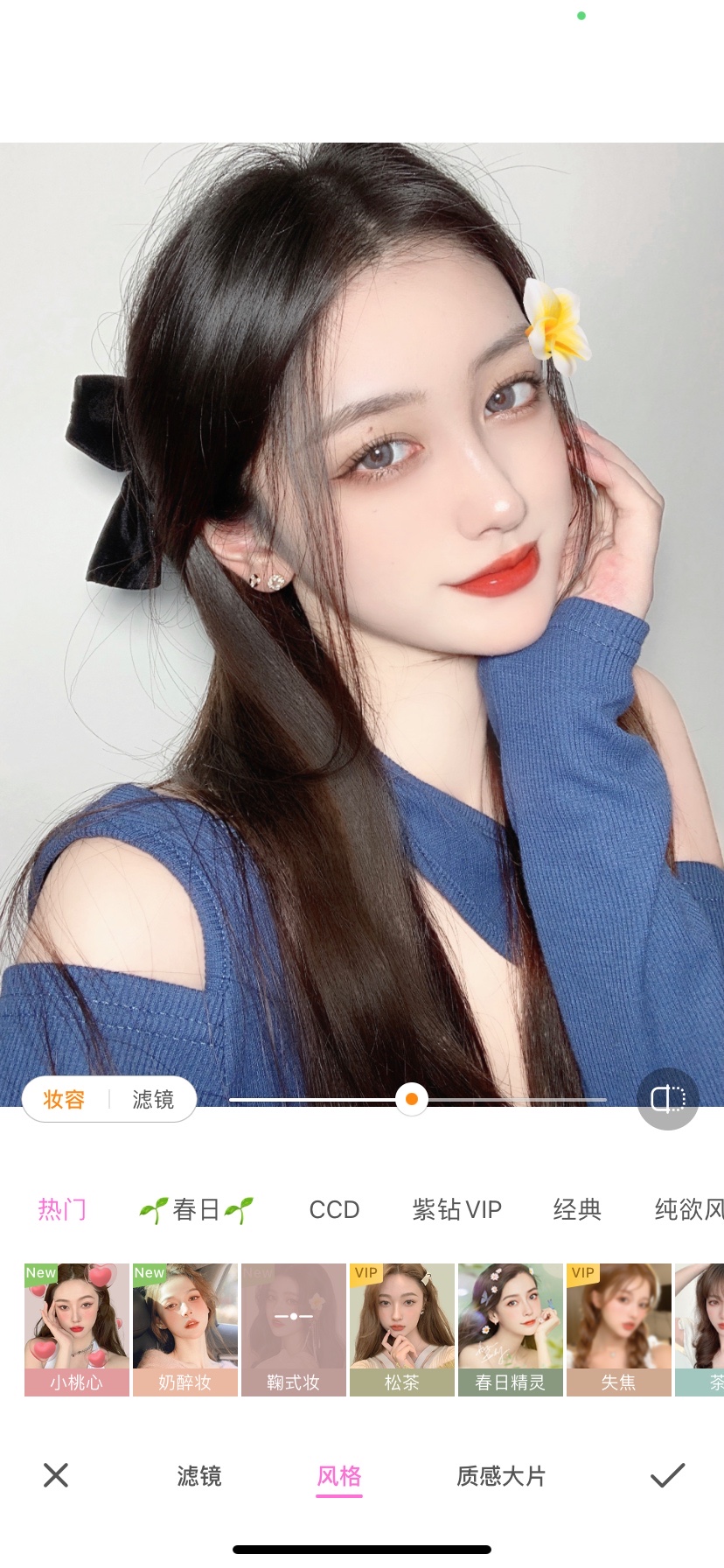Switch to the 春日 style category

click(x=197, y=1209)
